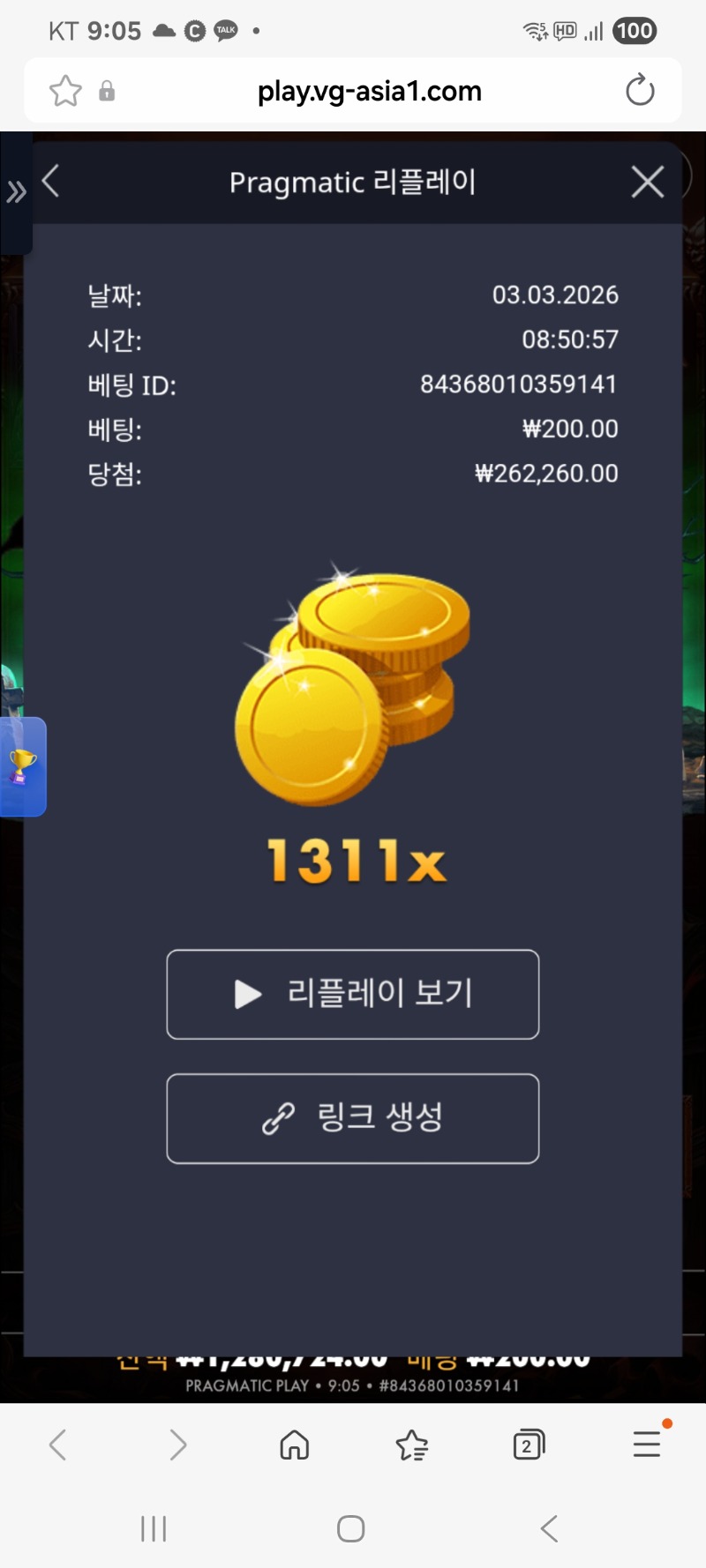Expand the side panel with double arrows
Screen dimensions: 706x1568
(16, 191)
